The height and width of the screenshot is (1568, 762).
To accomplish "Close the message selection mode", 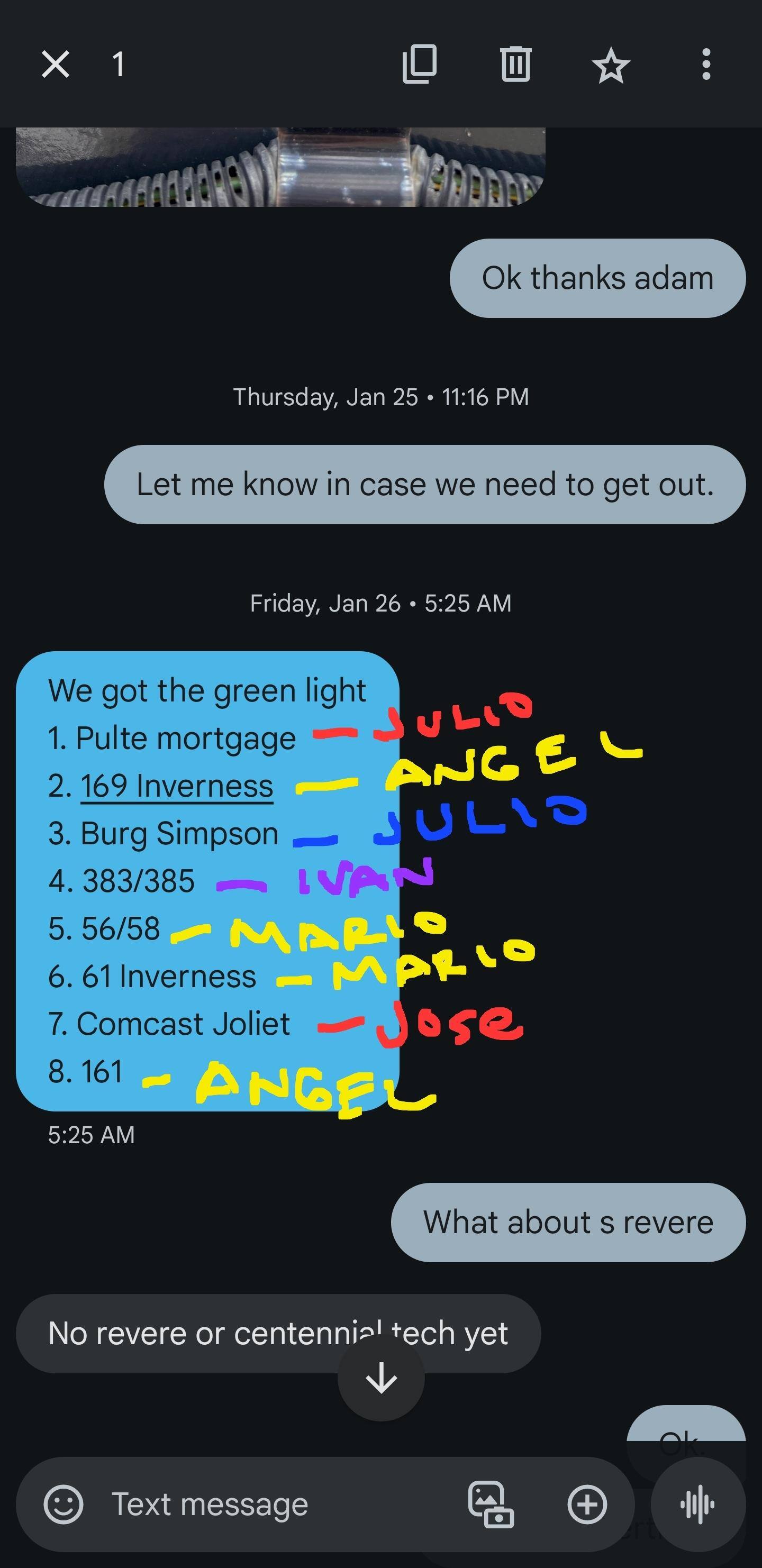I will pyautogui.click(x=56, y=64).
